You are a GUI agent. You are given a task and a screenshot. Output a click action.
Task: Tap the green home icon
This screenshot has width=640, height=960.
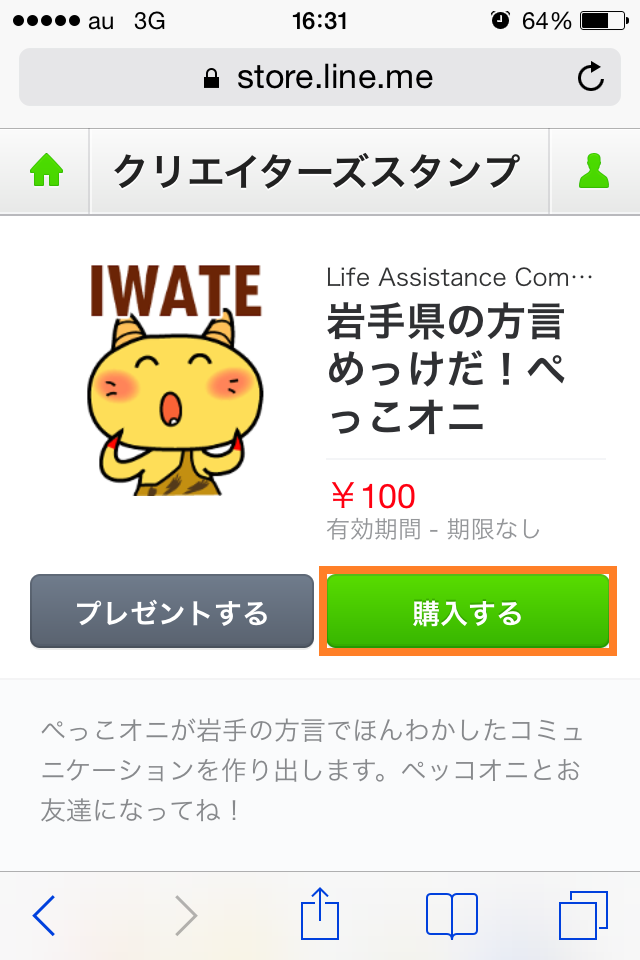click(x=46, y=173)
